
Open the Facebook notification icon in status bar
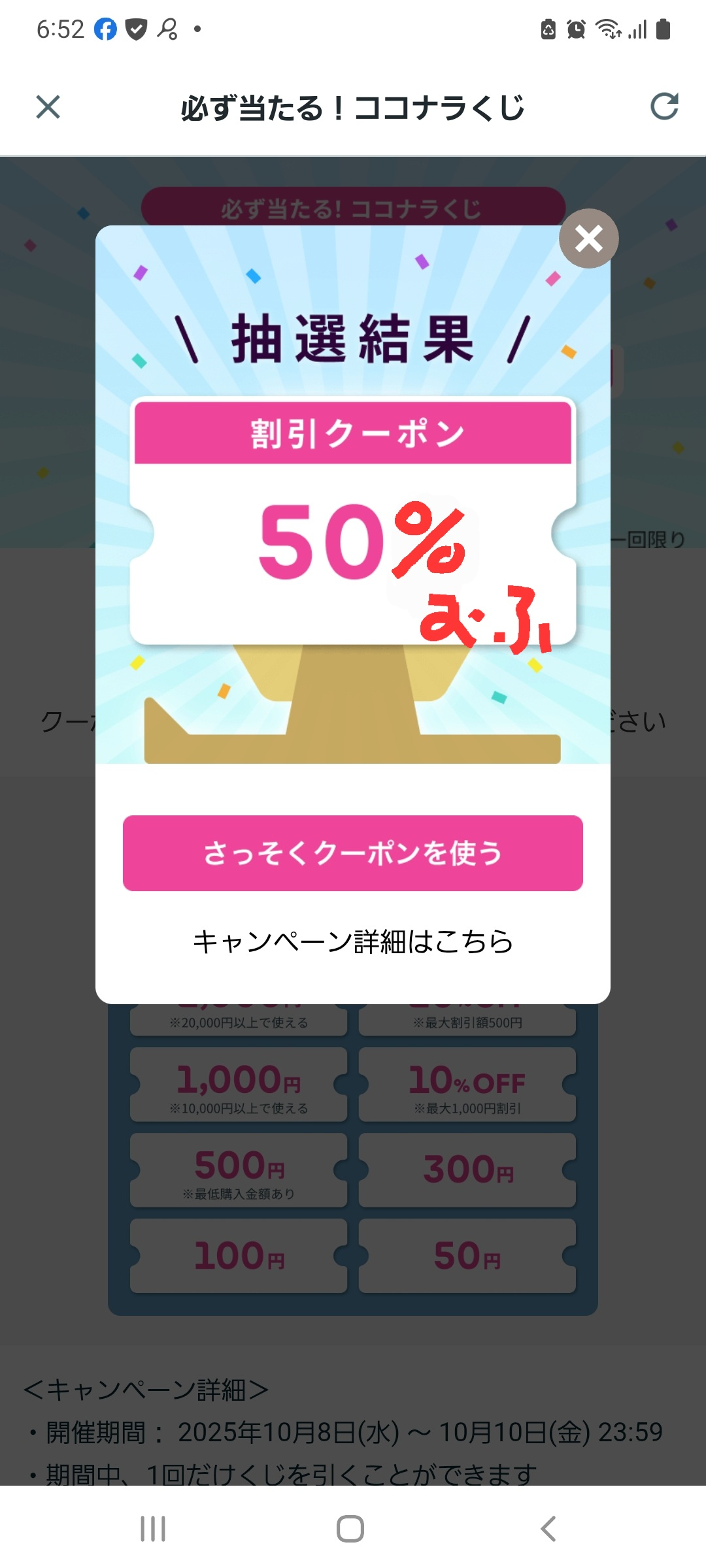[x=105, y=29]
